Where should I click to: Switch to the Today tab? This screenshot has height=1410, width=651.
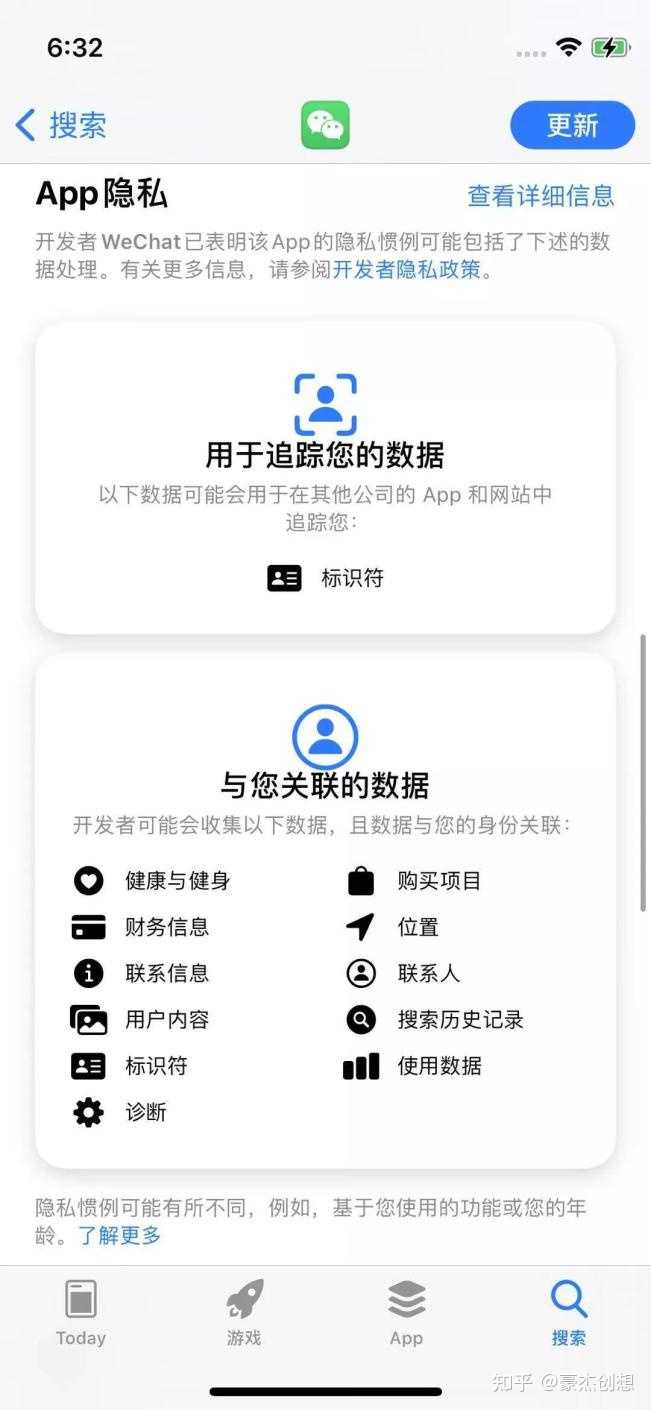click(x=81, y=1312)
